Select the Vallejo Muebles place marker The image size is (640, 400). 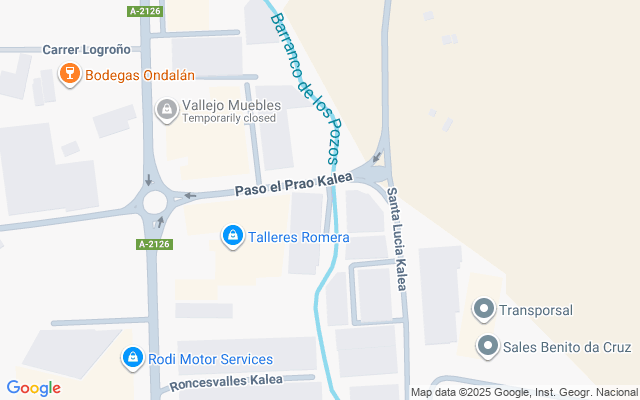[167, 109]
